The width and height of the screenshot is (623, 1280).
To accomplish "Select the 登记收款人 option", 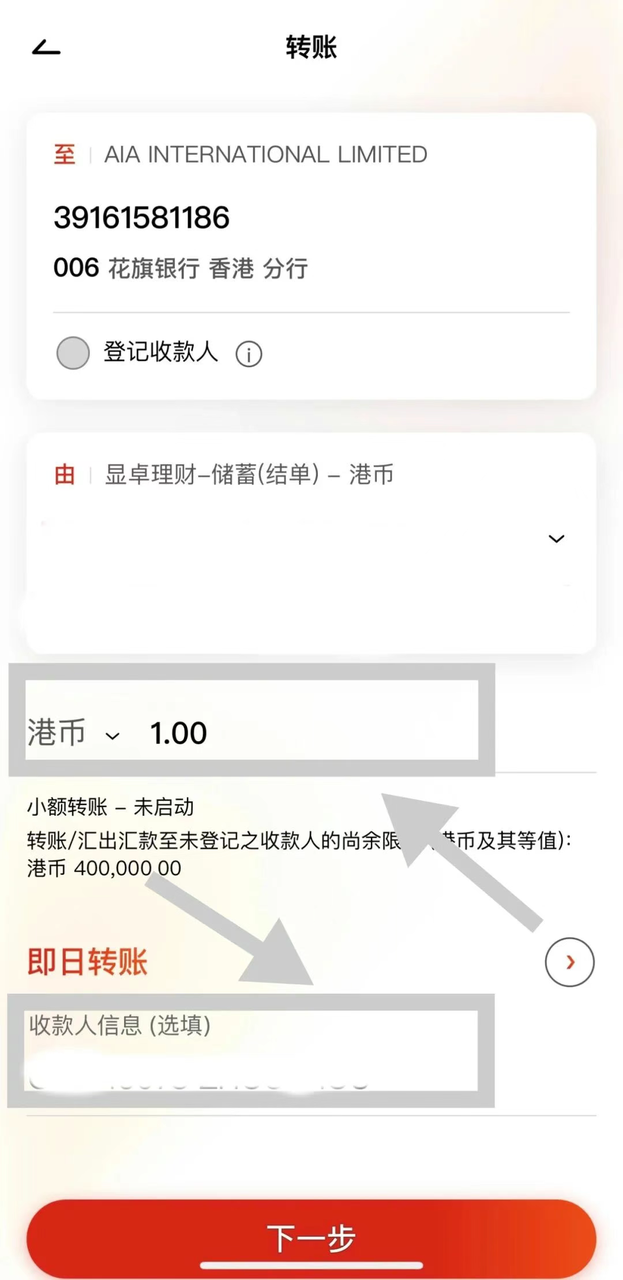I will pyautogui.click(x=73, y=353).
